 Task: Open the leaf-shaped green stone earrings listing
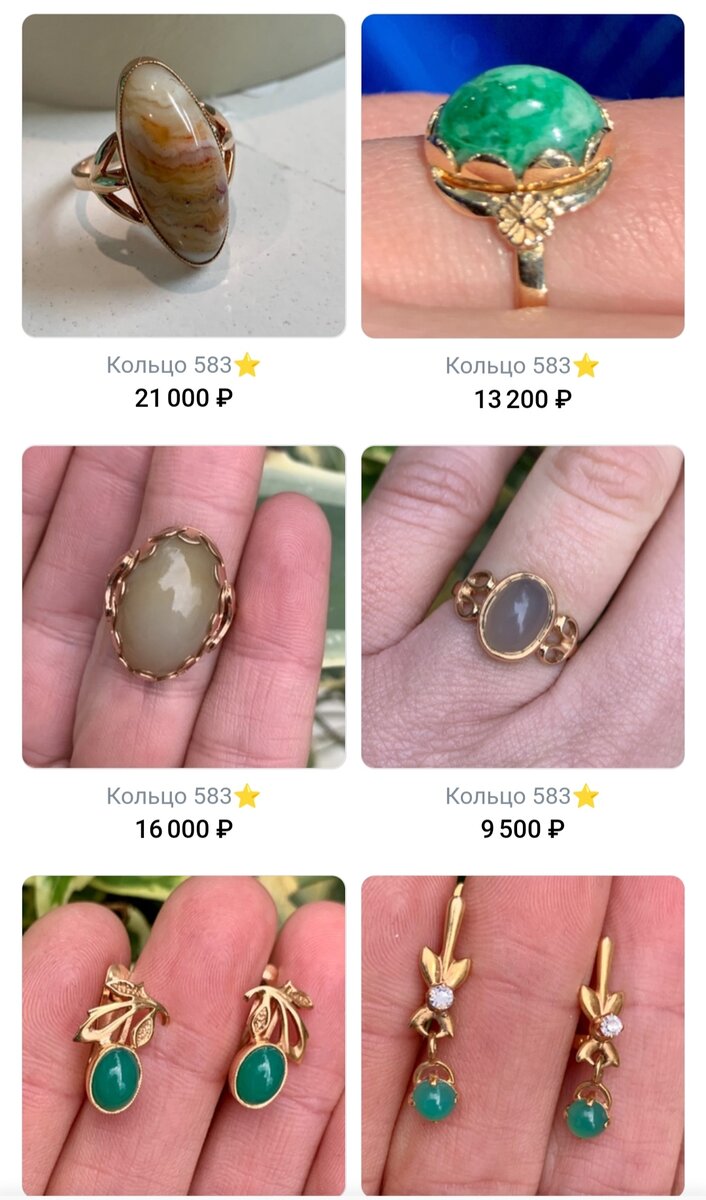(x=183, y=1035)
